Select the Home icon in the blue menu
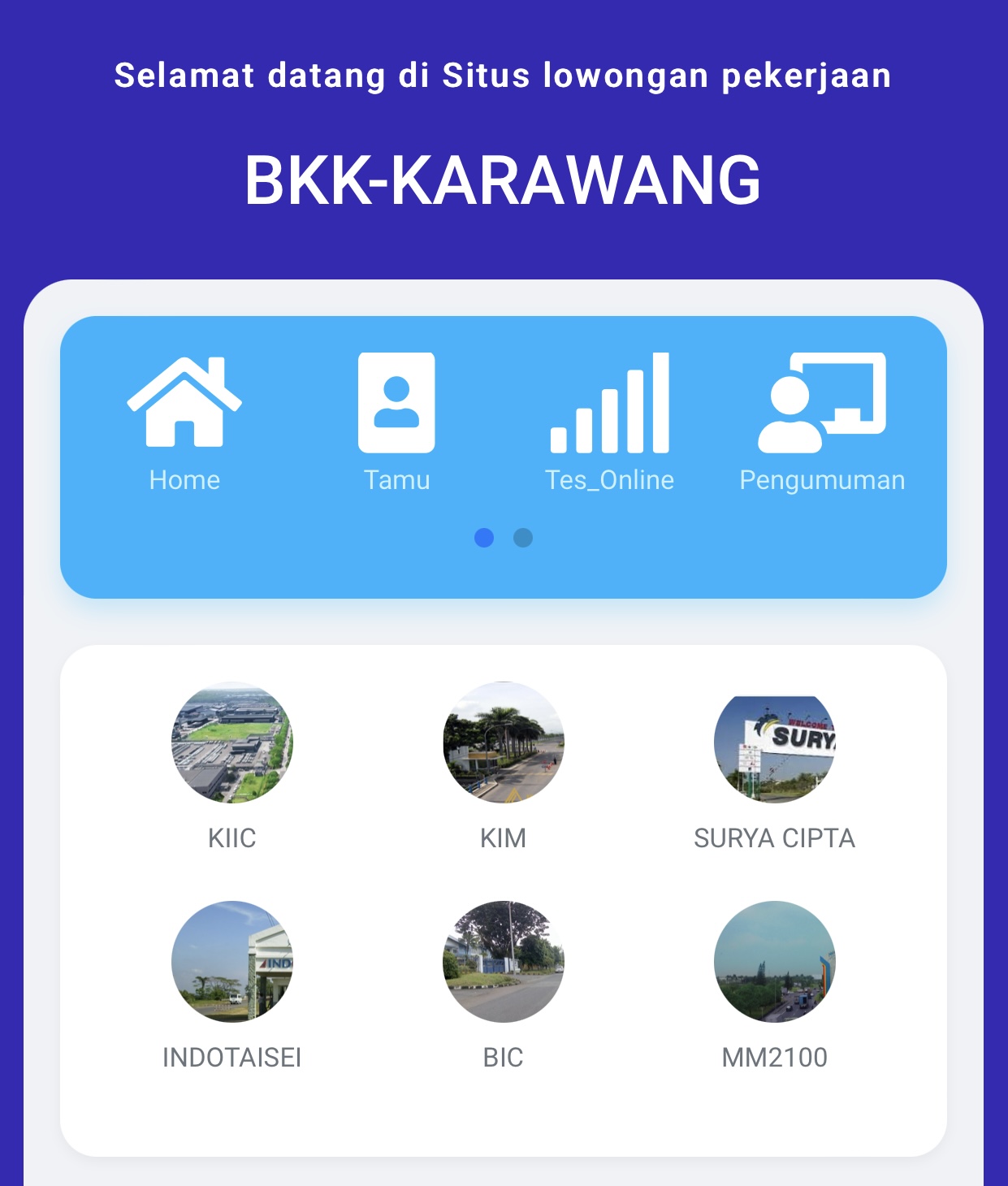 pyautogui.click(x=184, y=402)
